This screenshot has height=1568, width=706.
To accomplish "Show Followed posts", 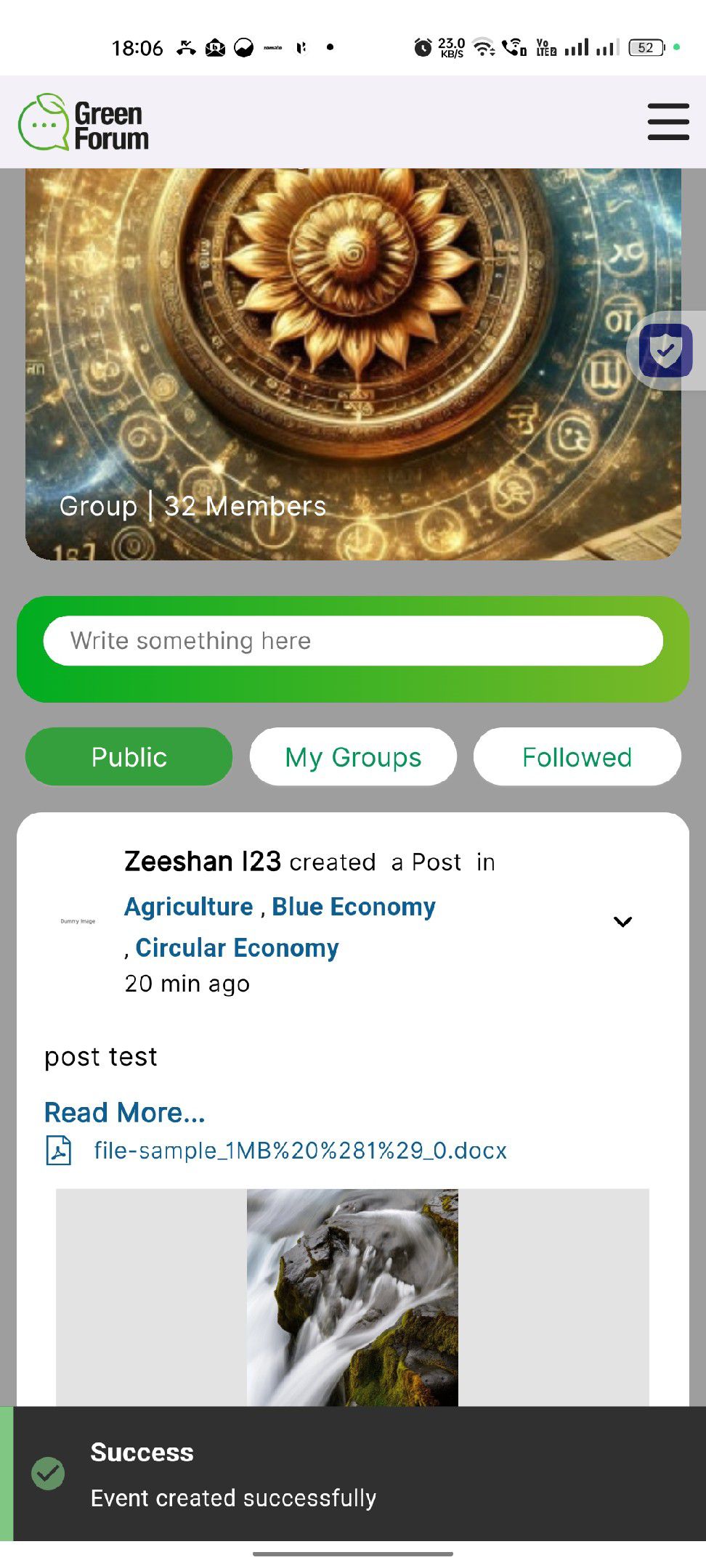I will (x=577, y=757).
